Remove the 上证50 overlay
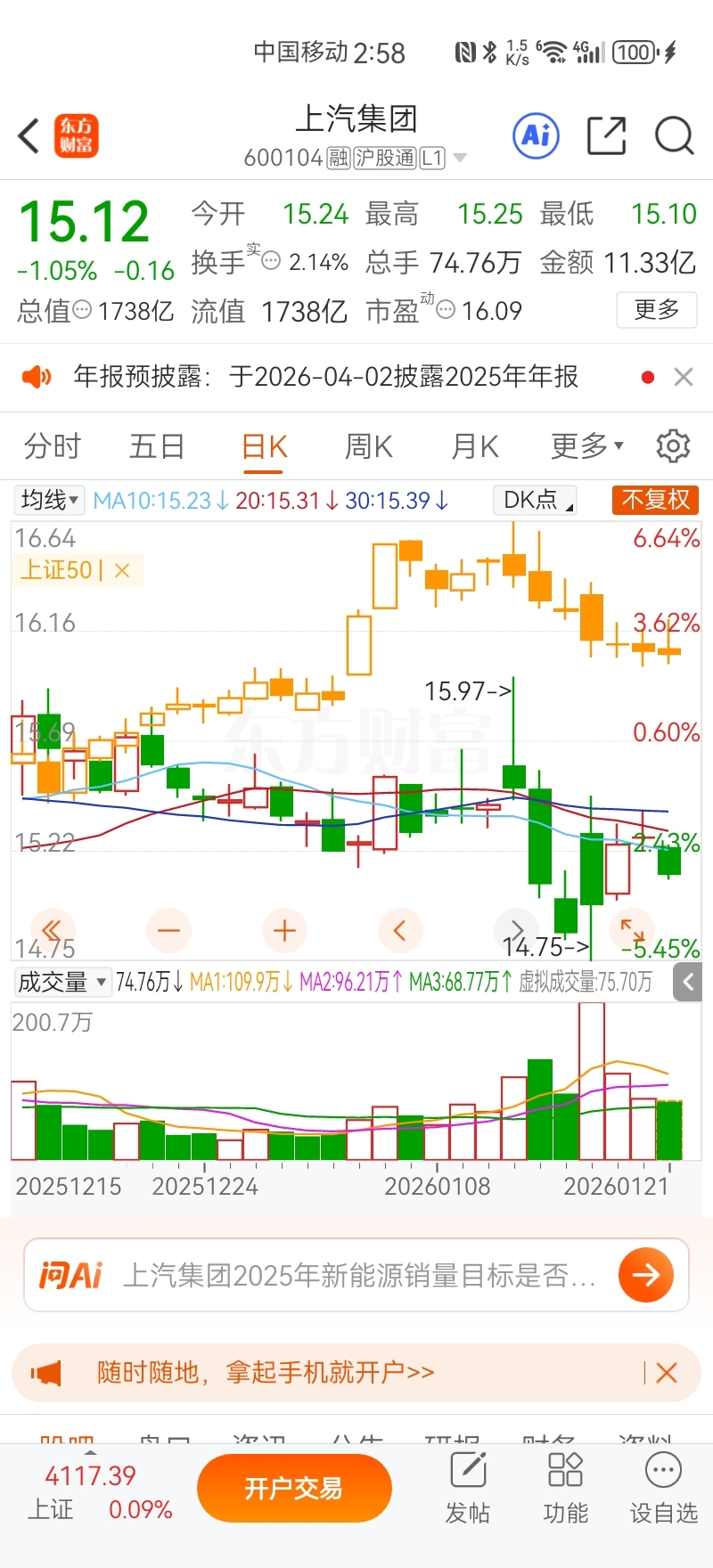713x1568 pixels. [x=122, y=570]
